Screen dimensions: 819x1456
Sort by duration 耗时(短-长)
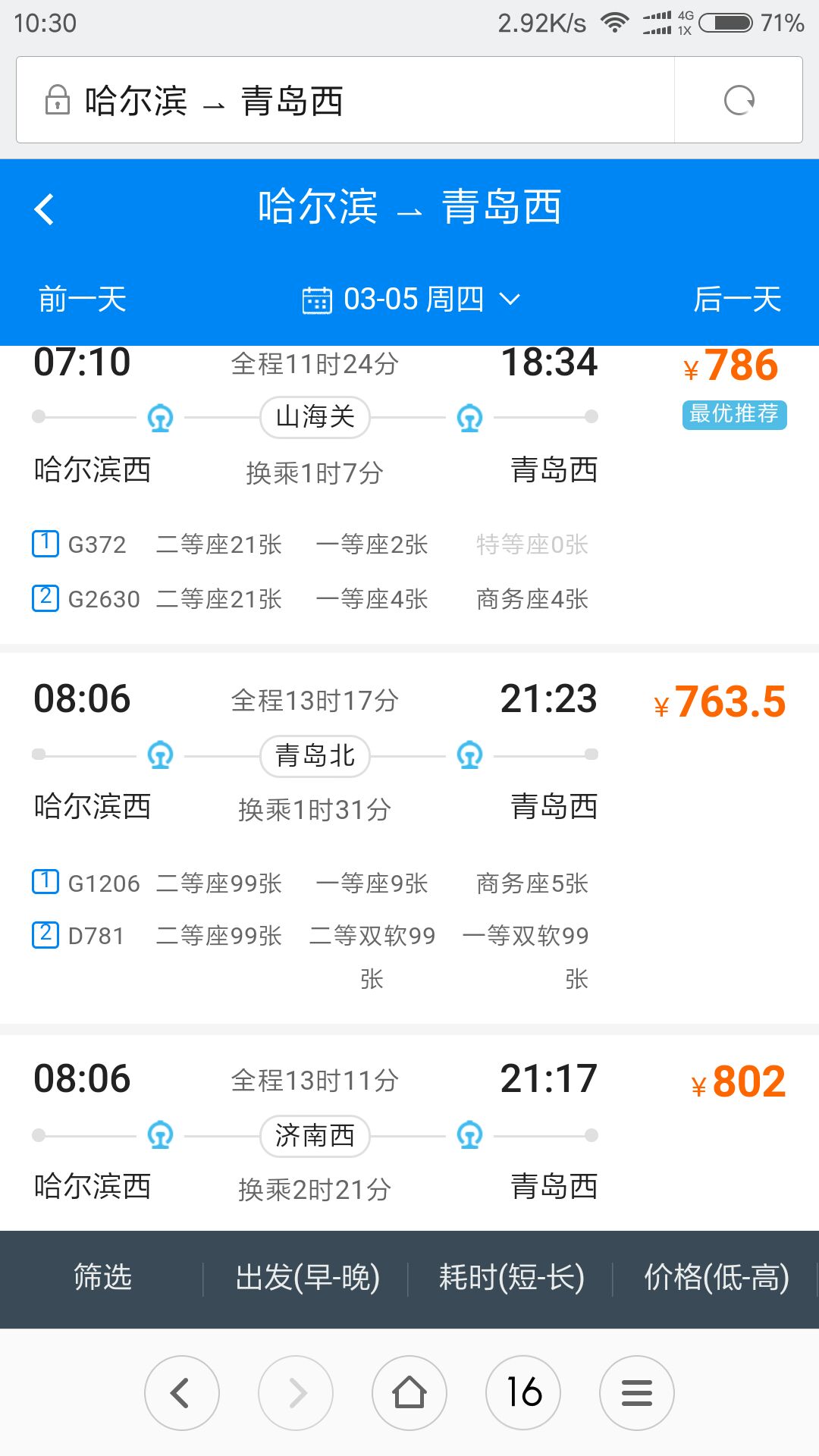(511, 1279)
